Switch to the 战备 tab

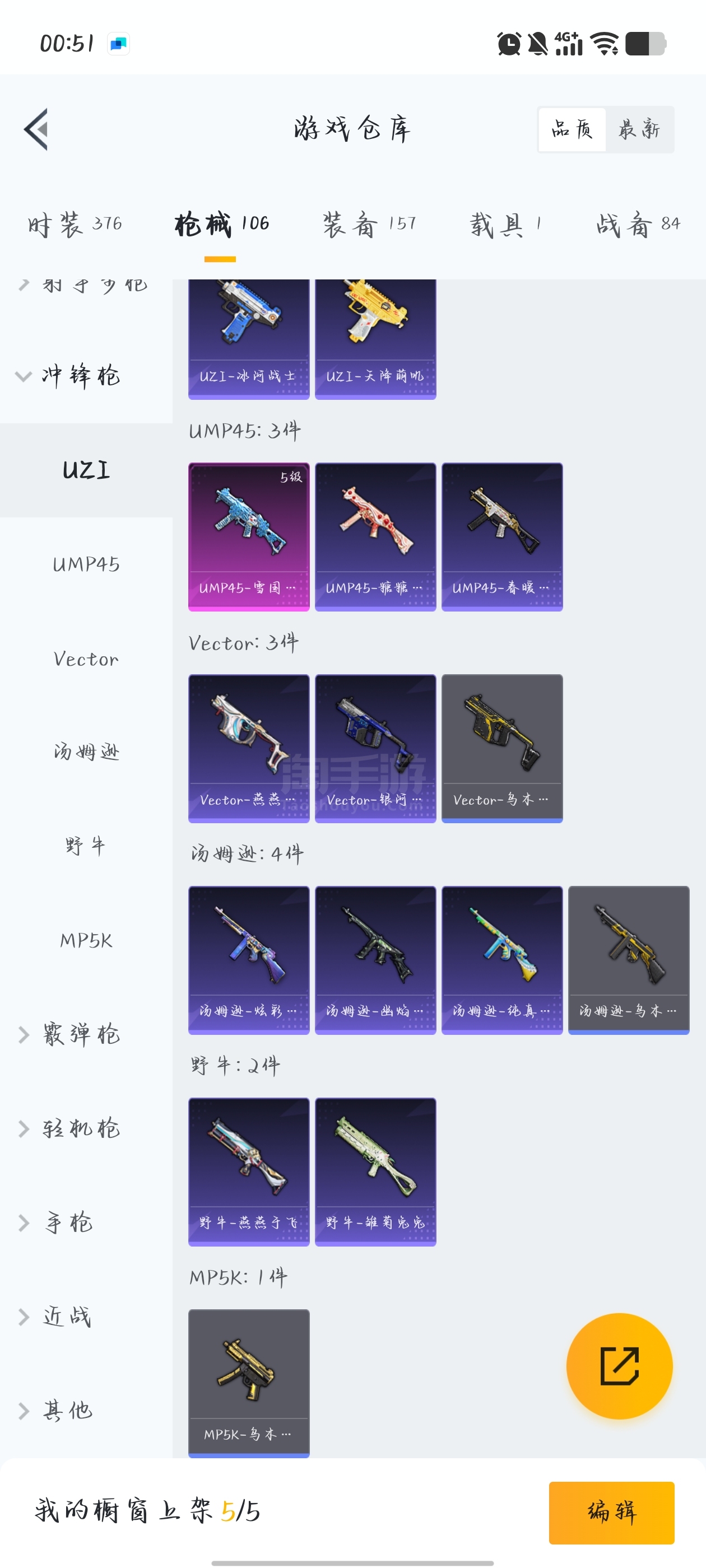638,225
